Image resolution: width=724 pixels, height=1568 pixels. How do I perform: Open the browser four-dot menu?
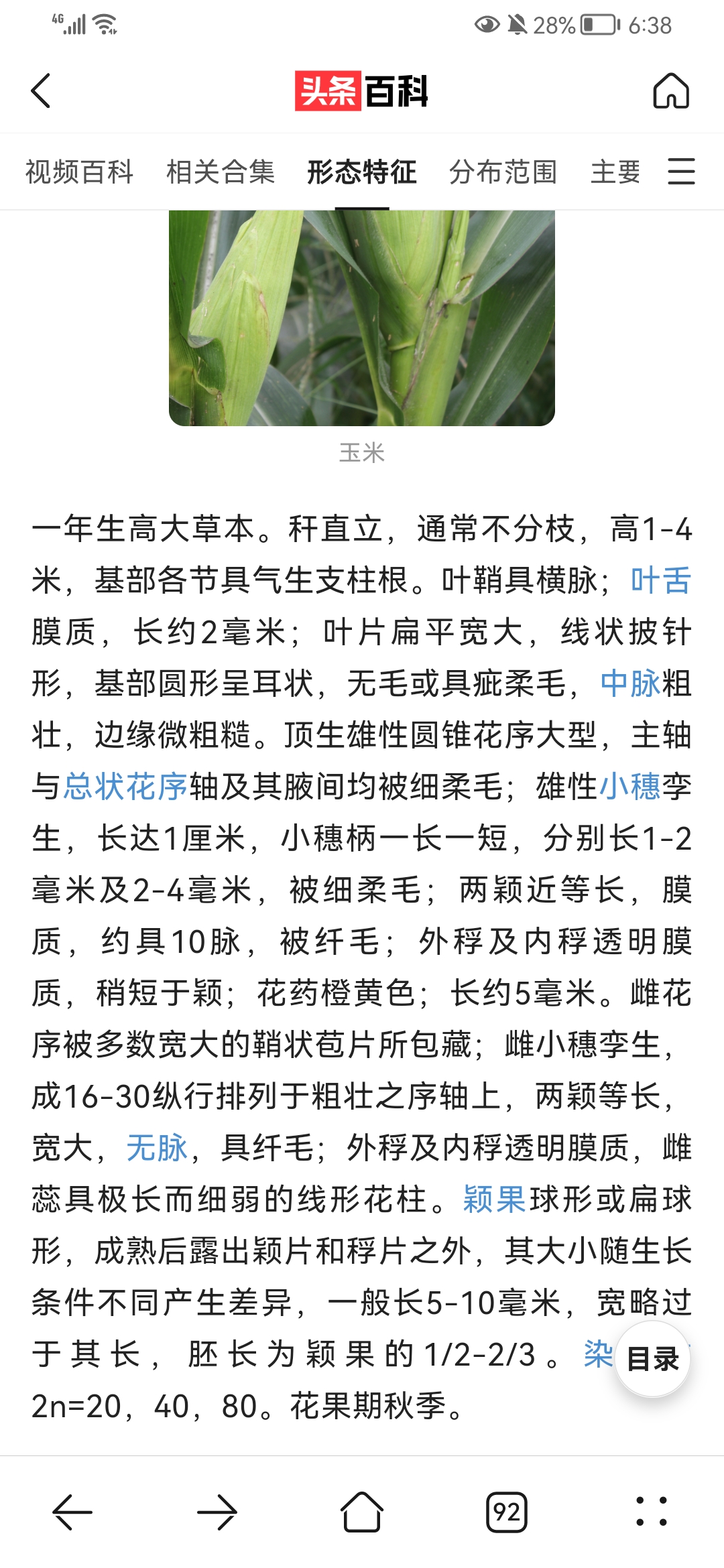(652, 1513)
